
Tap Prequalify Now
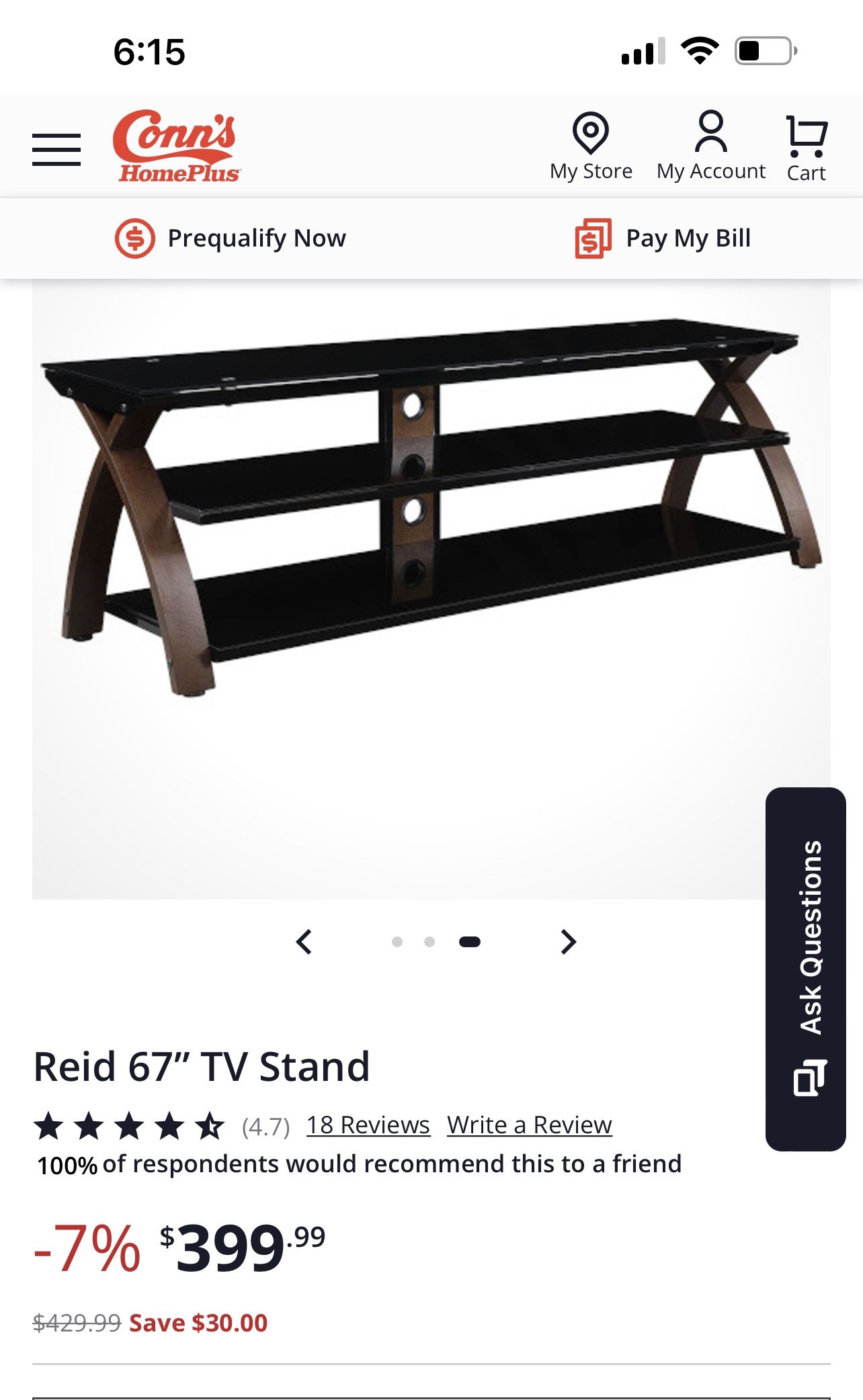pos(231,238)
